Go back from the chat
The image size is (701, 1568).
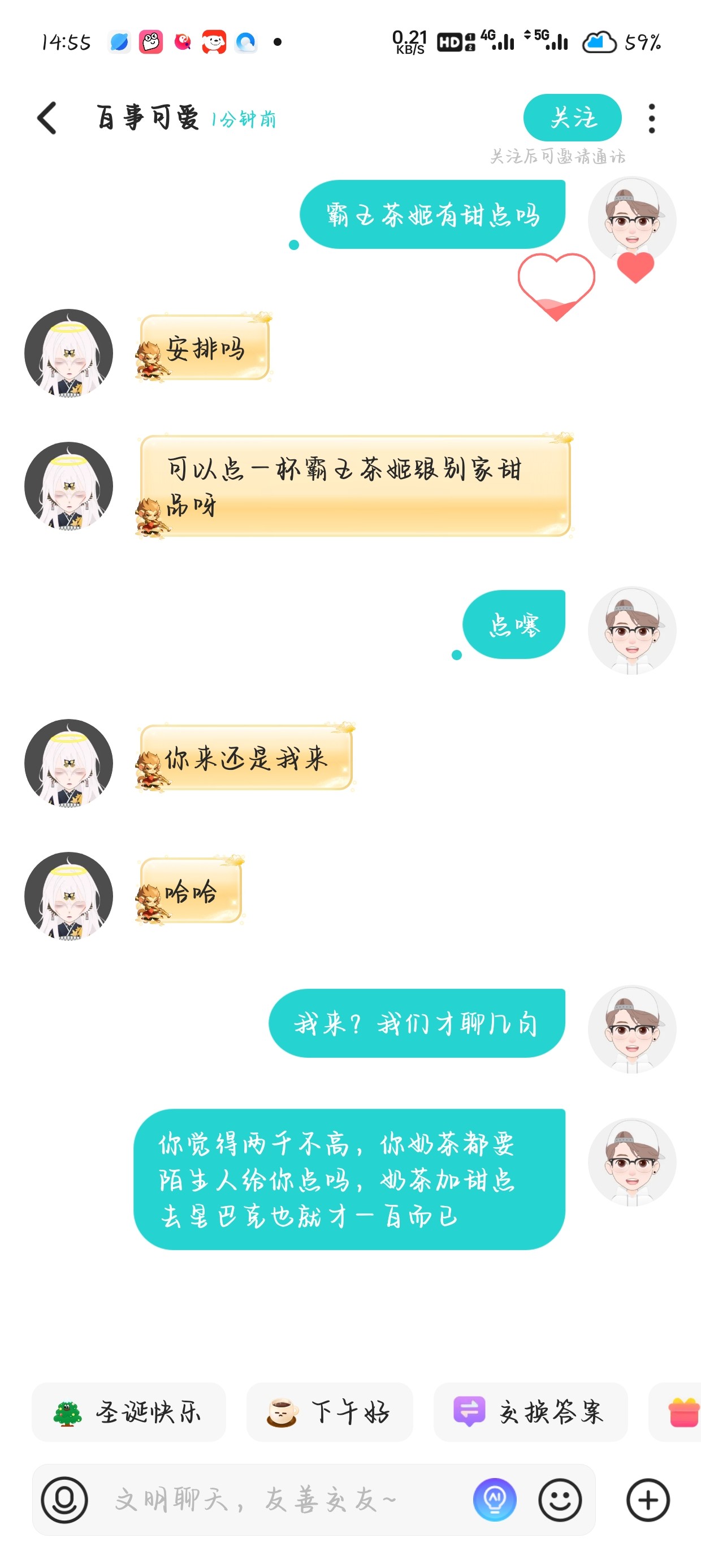[47, 118]
